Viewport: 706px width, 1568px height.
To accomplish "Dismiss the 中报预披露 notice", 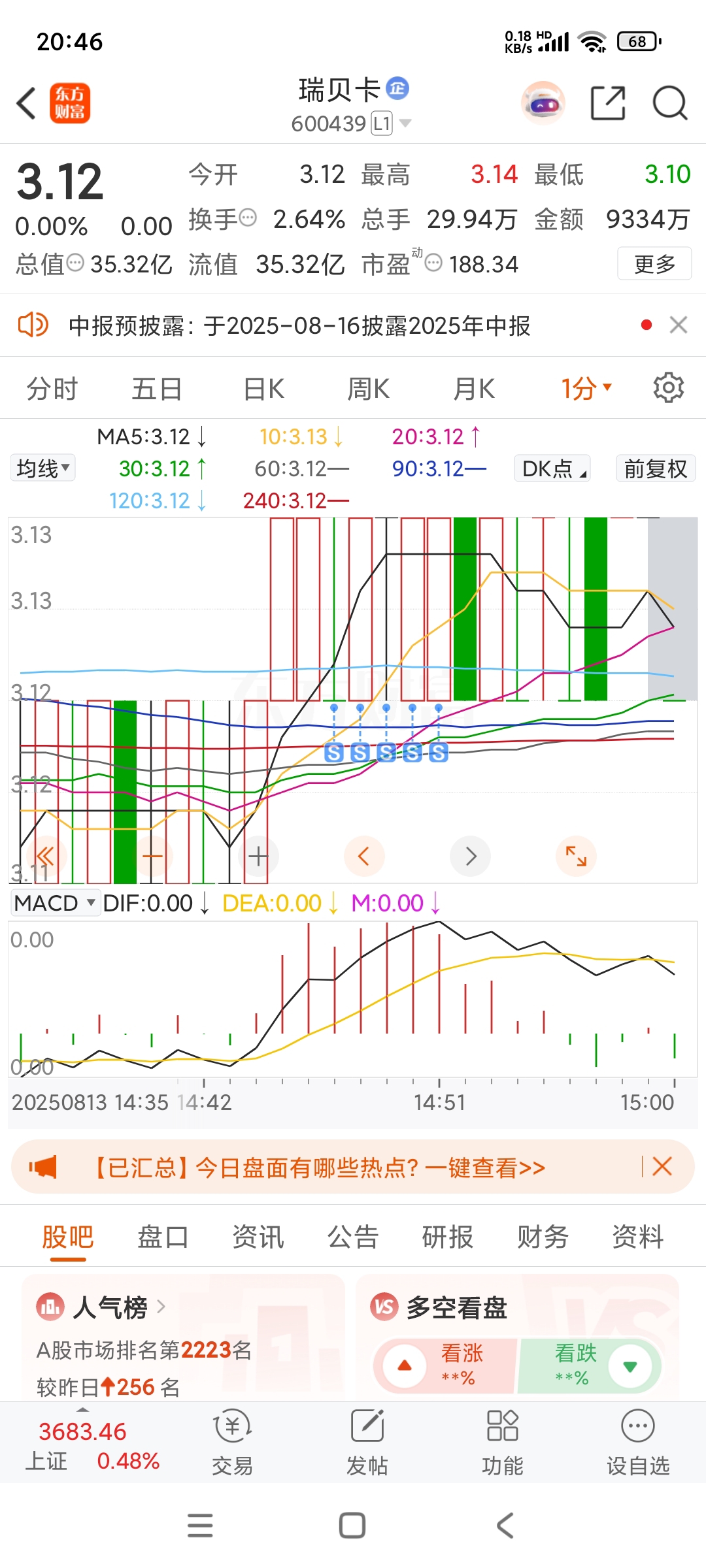I will coord(679,325).
